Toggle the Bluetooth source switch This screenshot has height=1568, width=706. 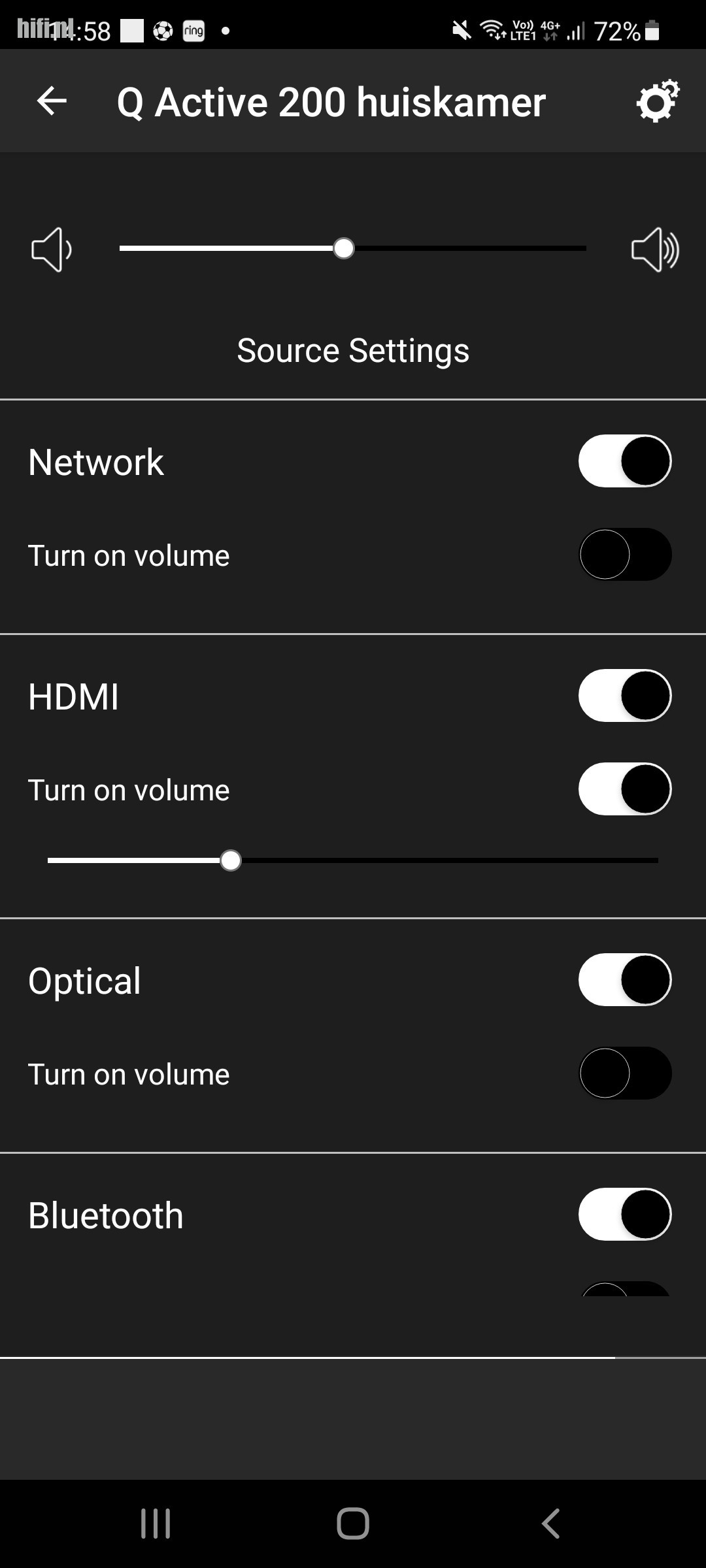[625, 1215]
